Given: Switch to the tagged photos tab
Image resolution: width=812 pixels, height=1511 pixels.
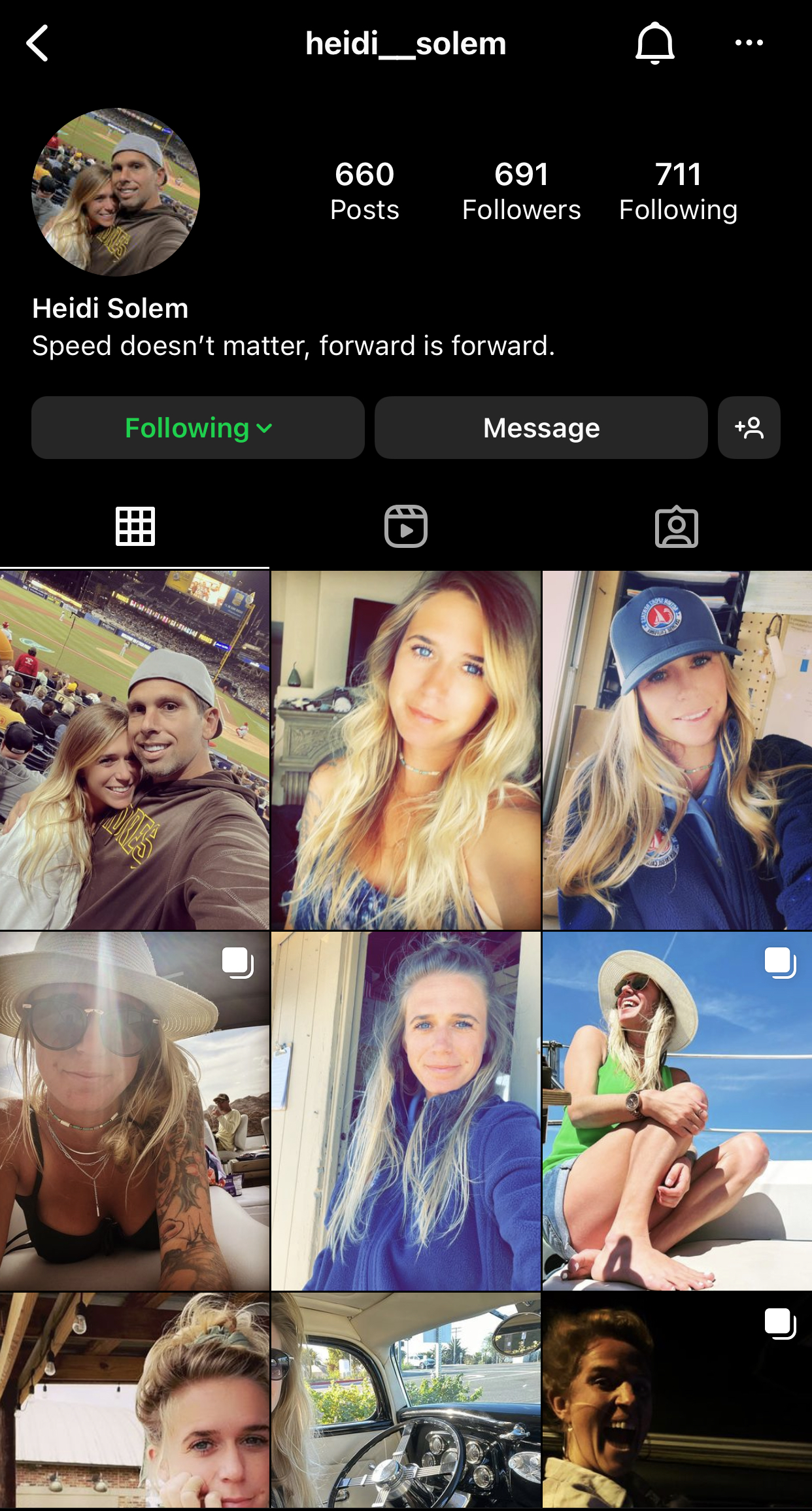Looking at the screenshot, I should point(676,526).
